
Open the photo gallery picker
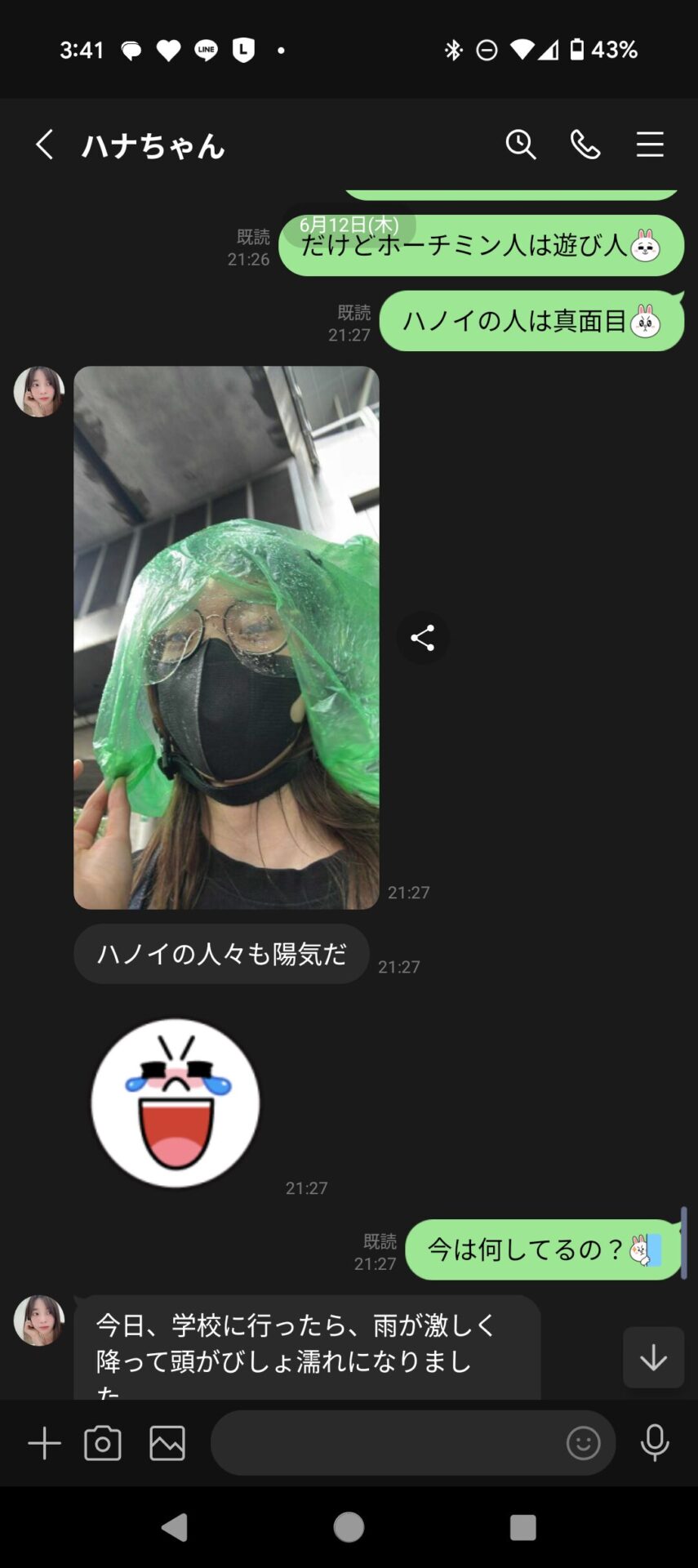pyautogui.click(x=167, y=1444)
